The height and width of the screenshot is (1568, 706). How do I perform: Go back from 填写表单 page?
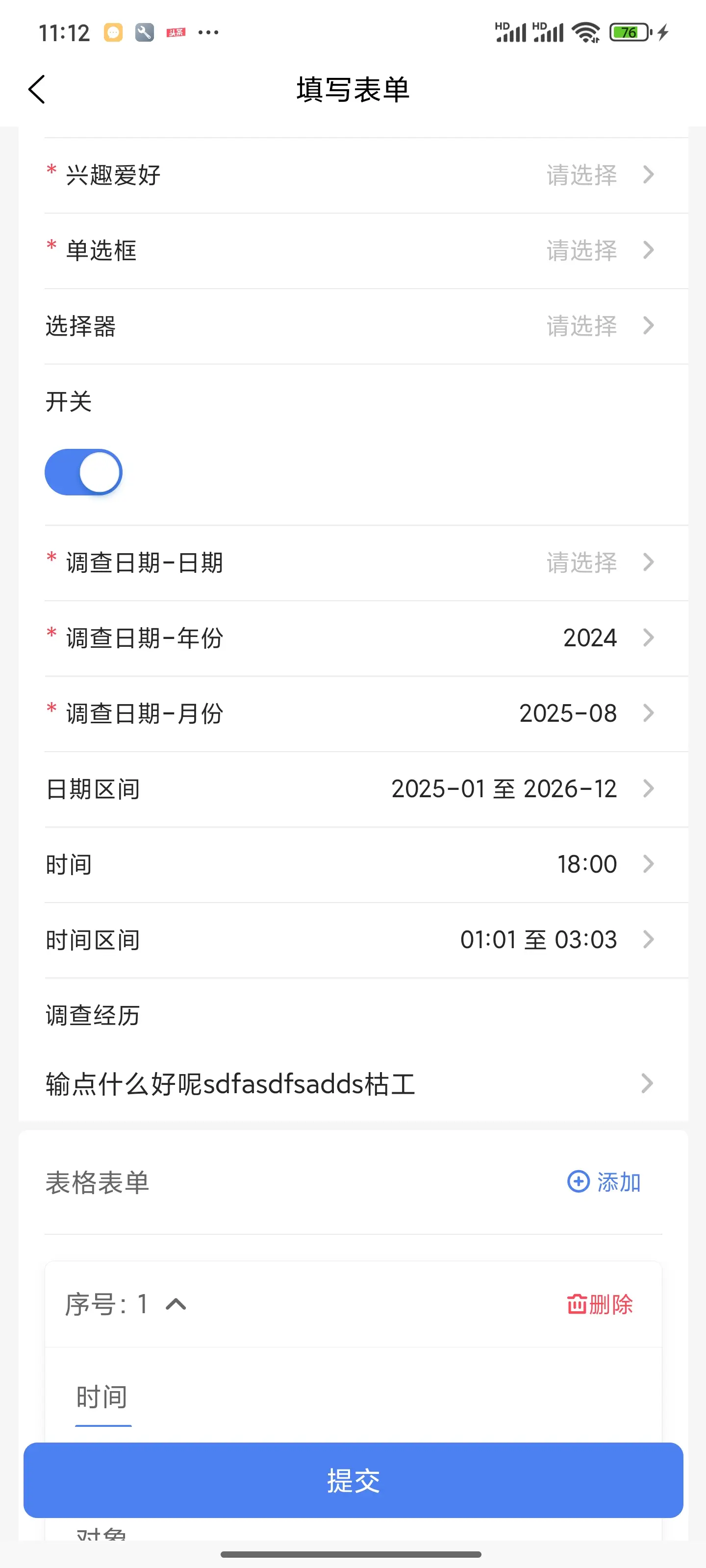[37, 90]
